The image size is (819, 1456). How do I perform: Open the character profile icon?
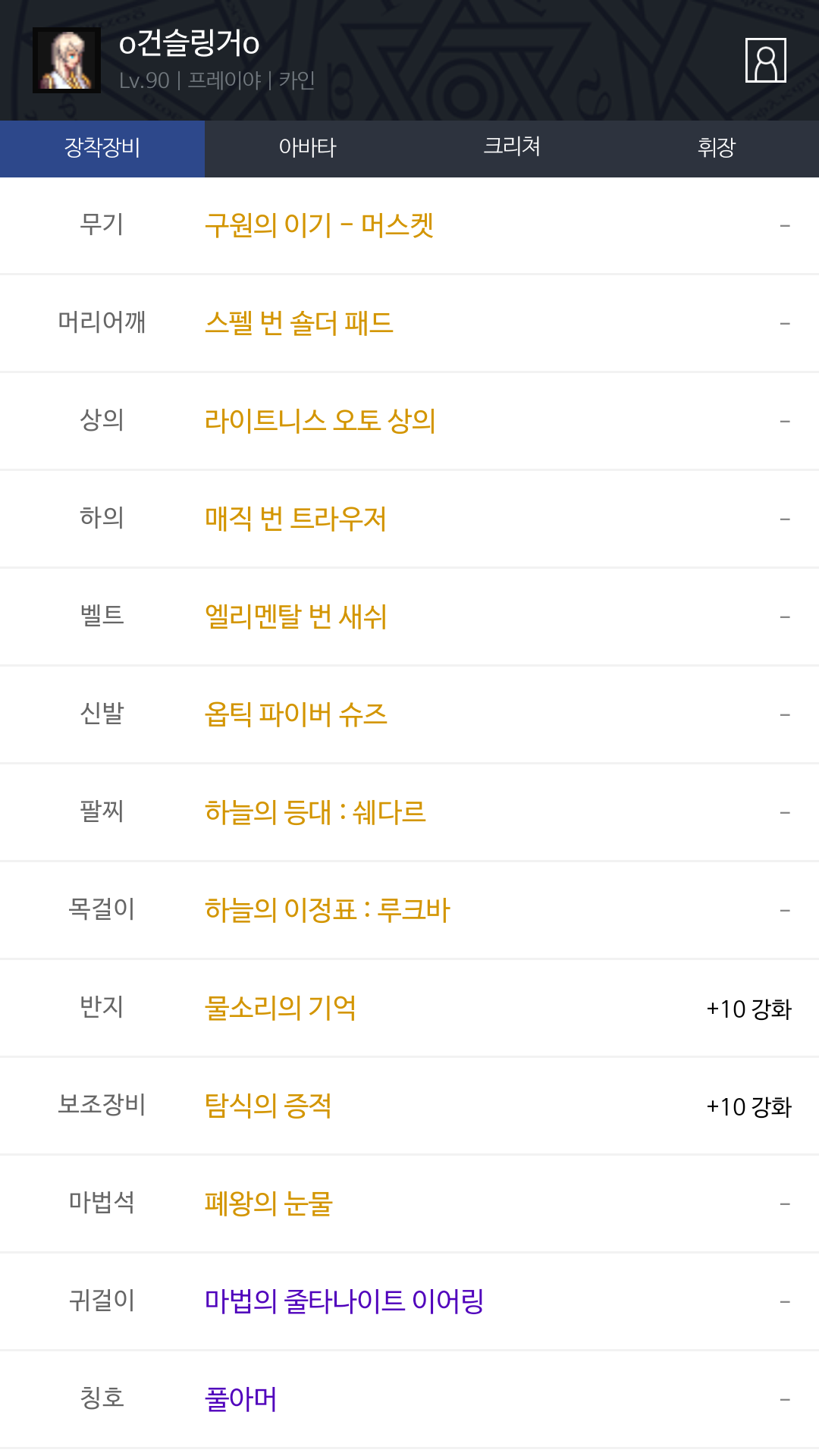pyautogui.click(x=765, y=60)
